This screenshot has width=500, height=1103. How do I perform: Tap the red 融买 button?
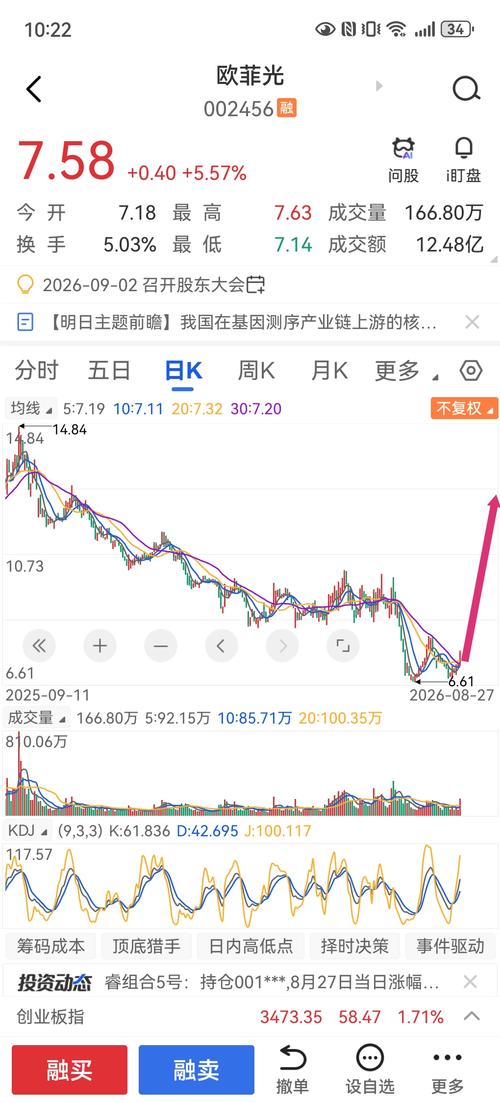(70, 1070)
